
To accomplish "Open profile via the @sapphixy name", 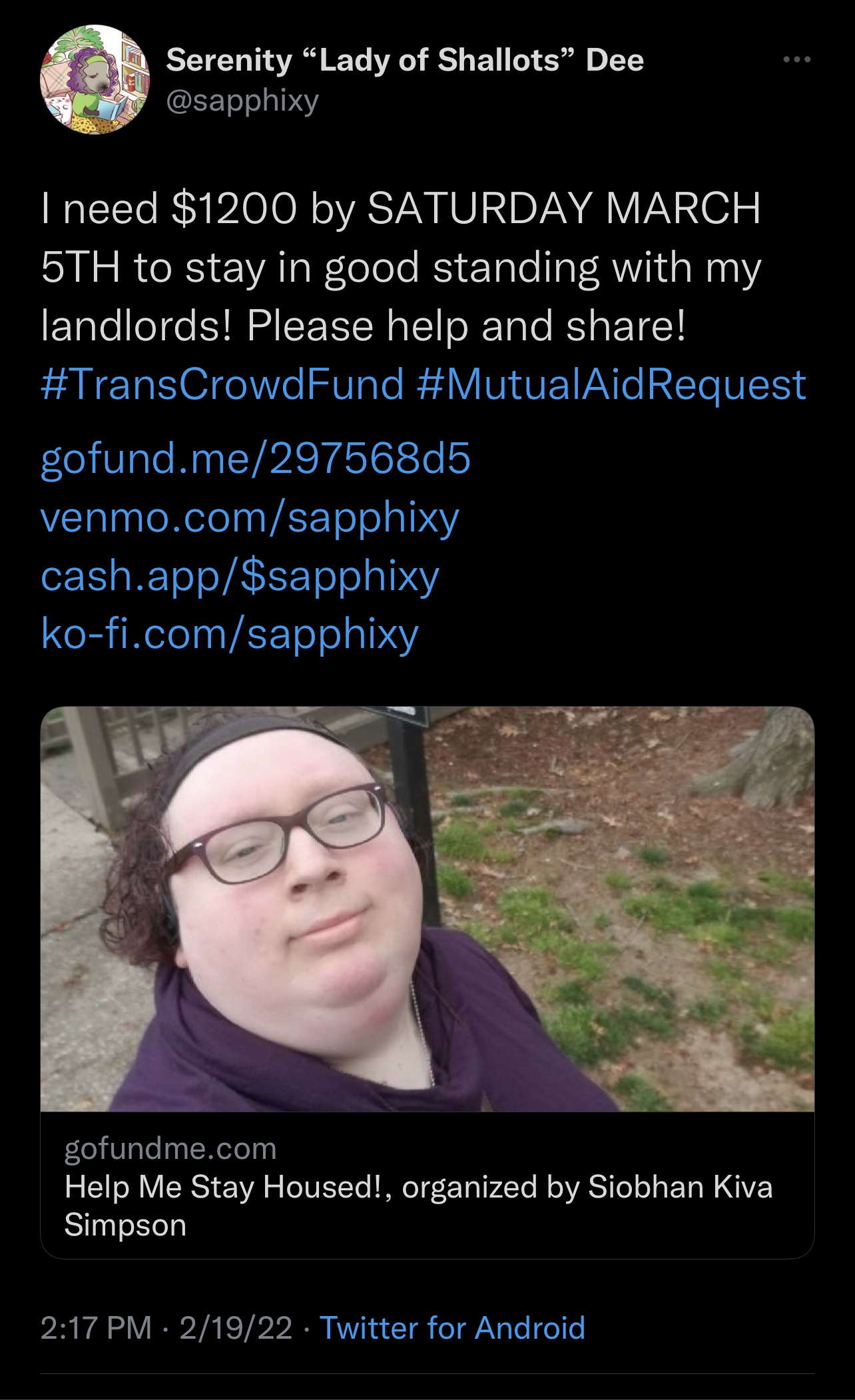I will [242, 101].
